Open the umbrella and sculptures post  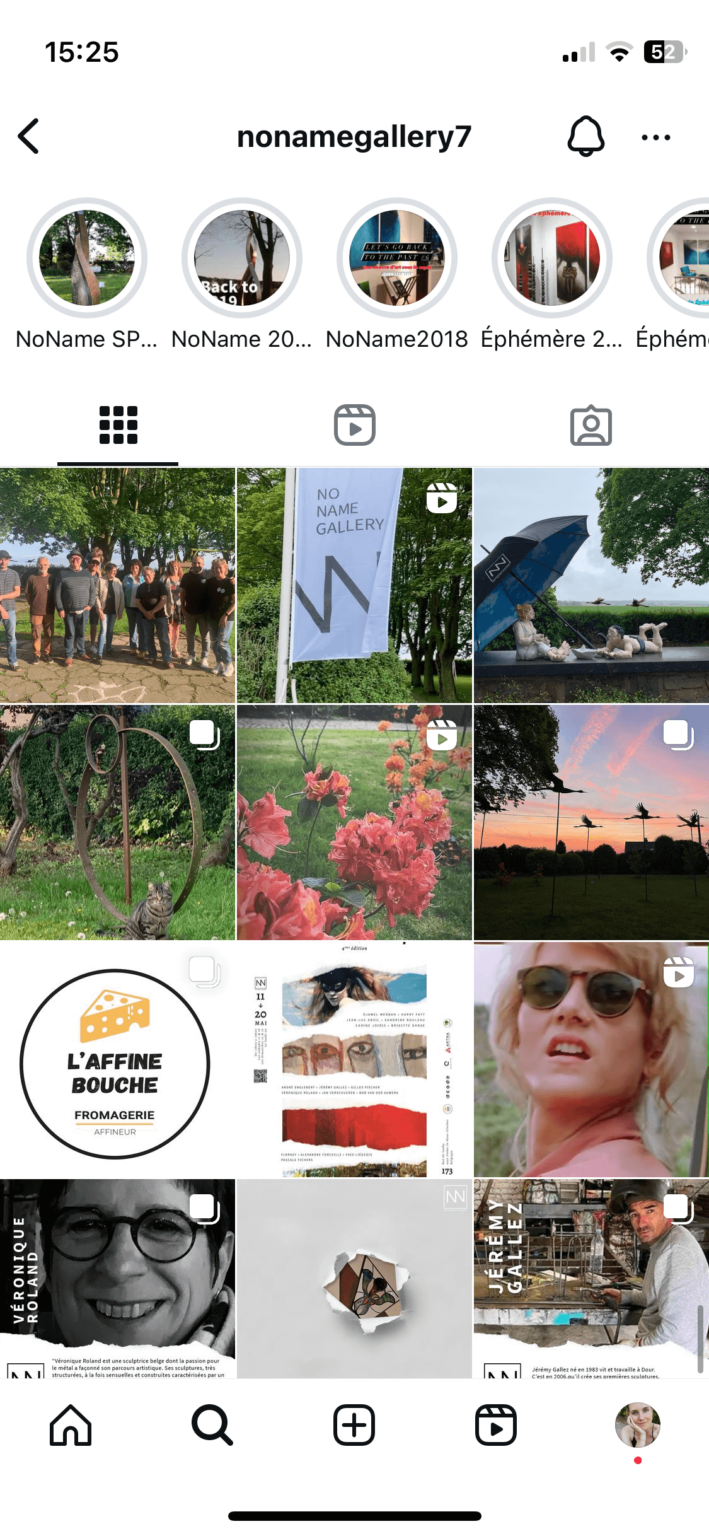coord(591,585)
